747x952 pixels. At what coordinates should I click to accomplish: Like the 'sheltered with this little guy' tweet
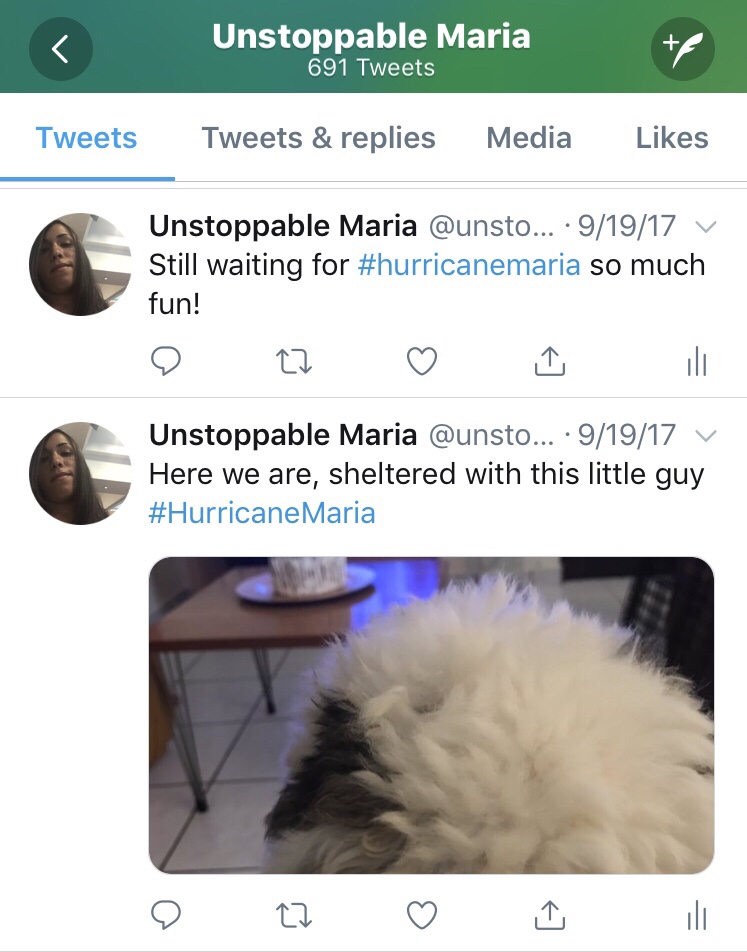[x=422, y=914]
